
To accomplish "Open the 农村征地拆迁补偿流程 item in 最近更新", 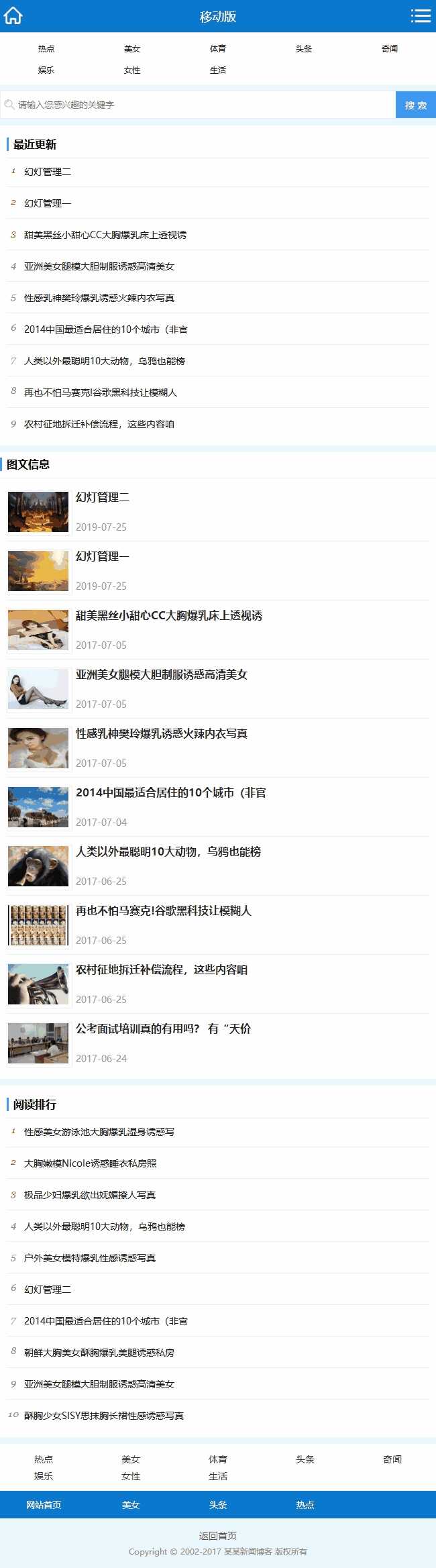I will pos(99,424).
